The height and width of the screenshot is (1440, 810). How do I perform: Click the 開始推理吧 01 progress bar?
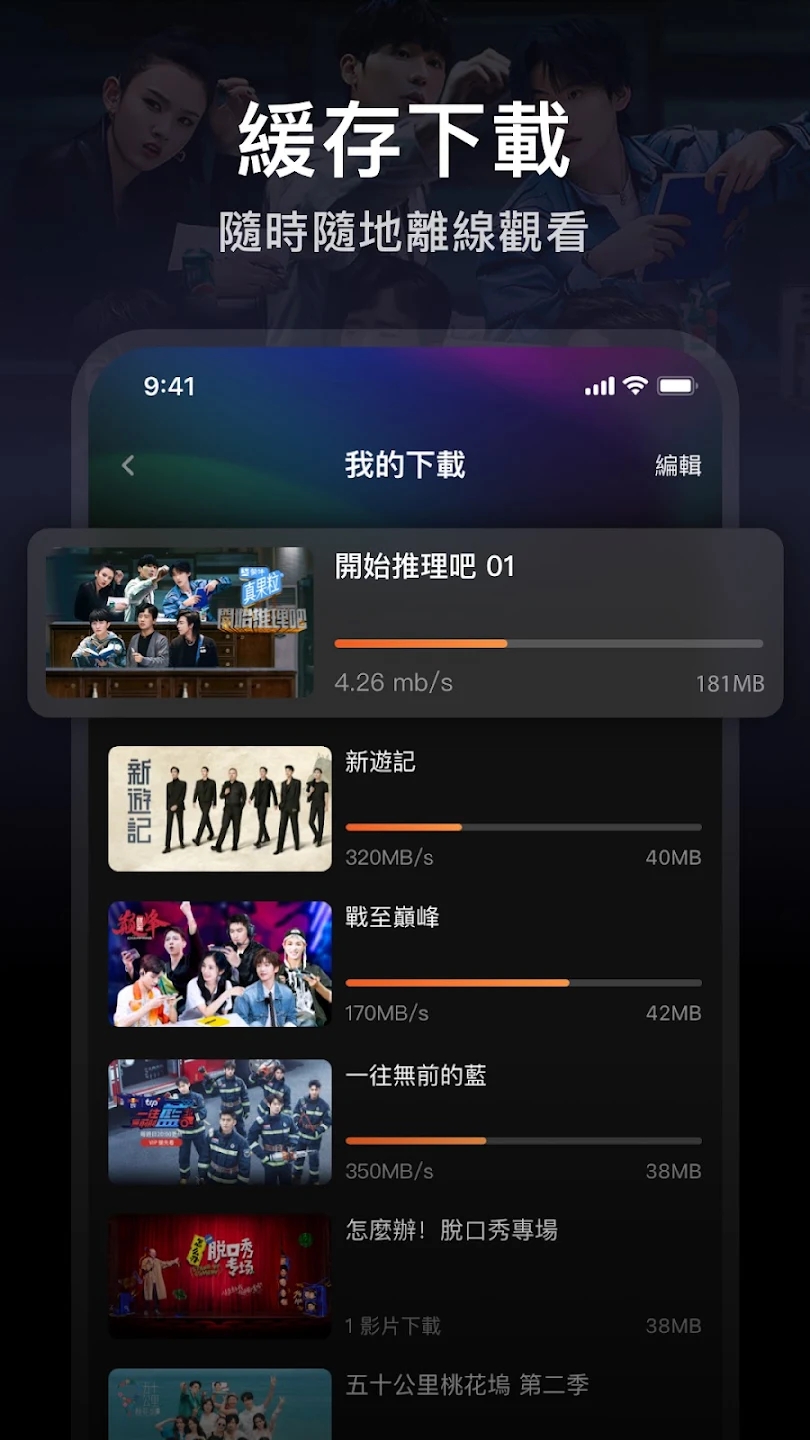548,645
